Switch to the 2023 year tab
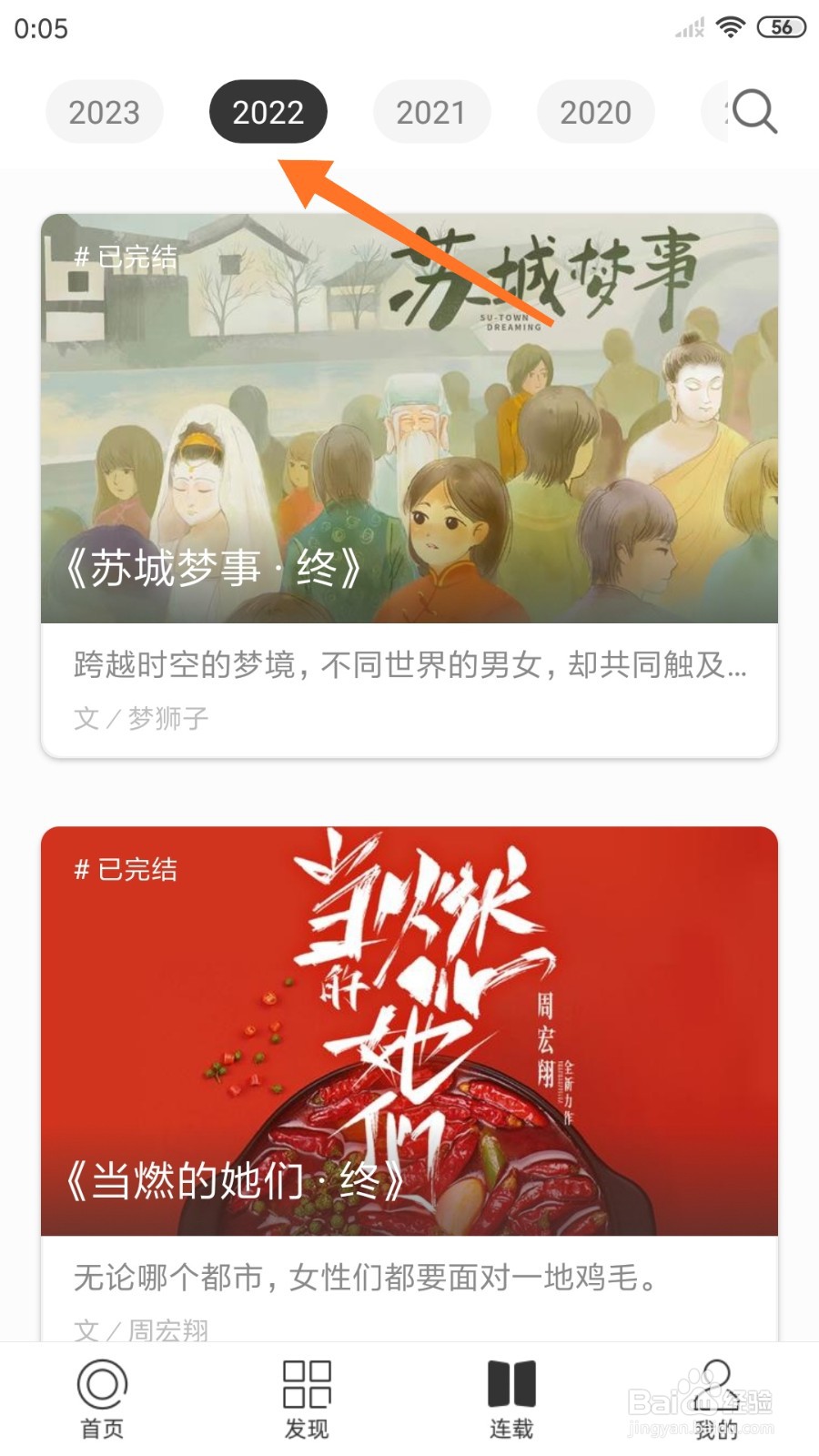This screenshot has height=1456, width=819. (104, 111)
